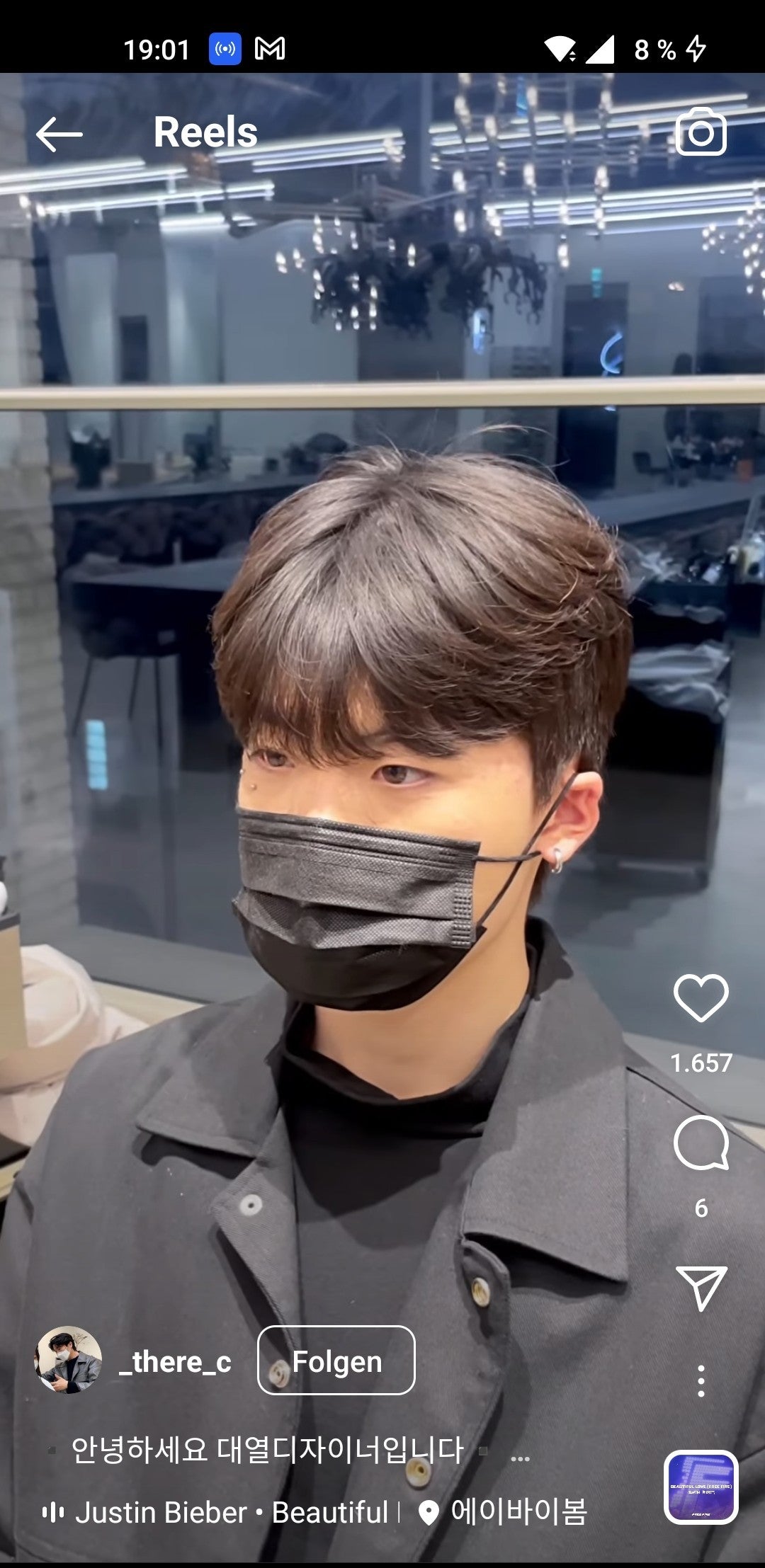Screen dimensions: 765x1568
Task: Open the _there_c profile picture
Action: (x=68, y=1360)
